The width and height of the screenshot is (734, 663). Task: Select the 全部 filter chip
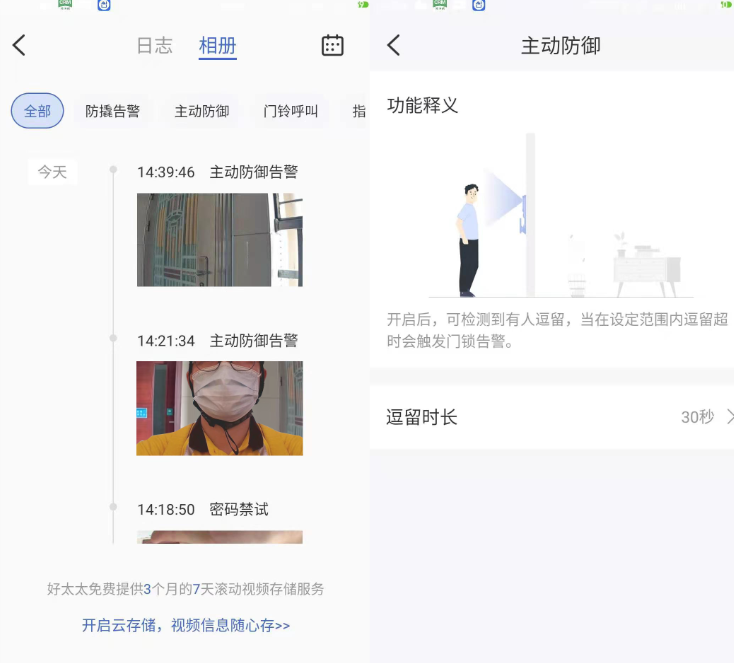pos(37,111)
